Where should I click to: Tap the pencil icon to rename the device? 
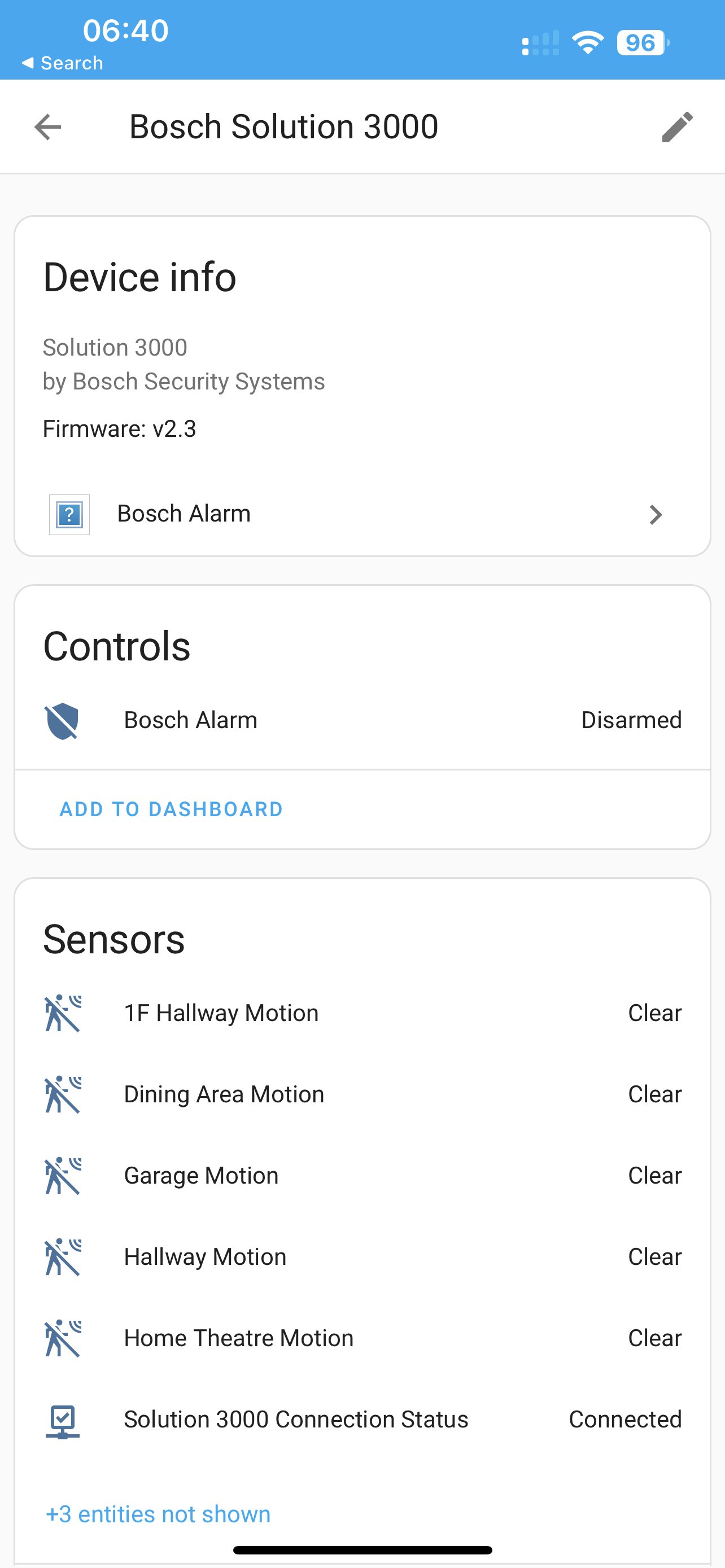coord(678,126)
